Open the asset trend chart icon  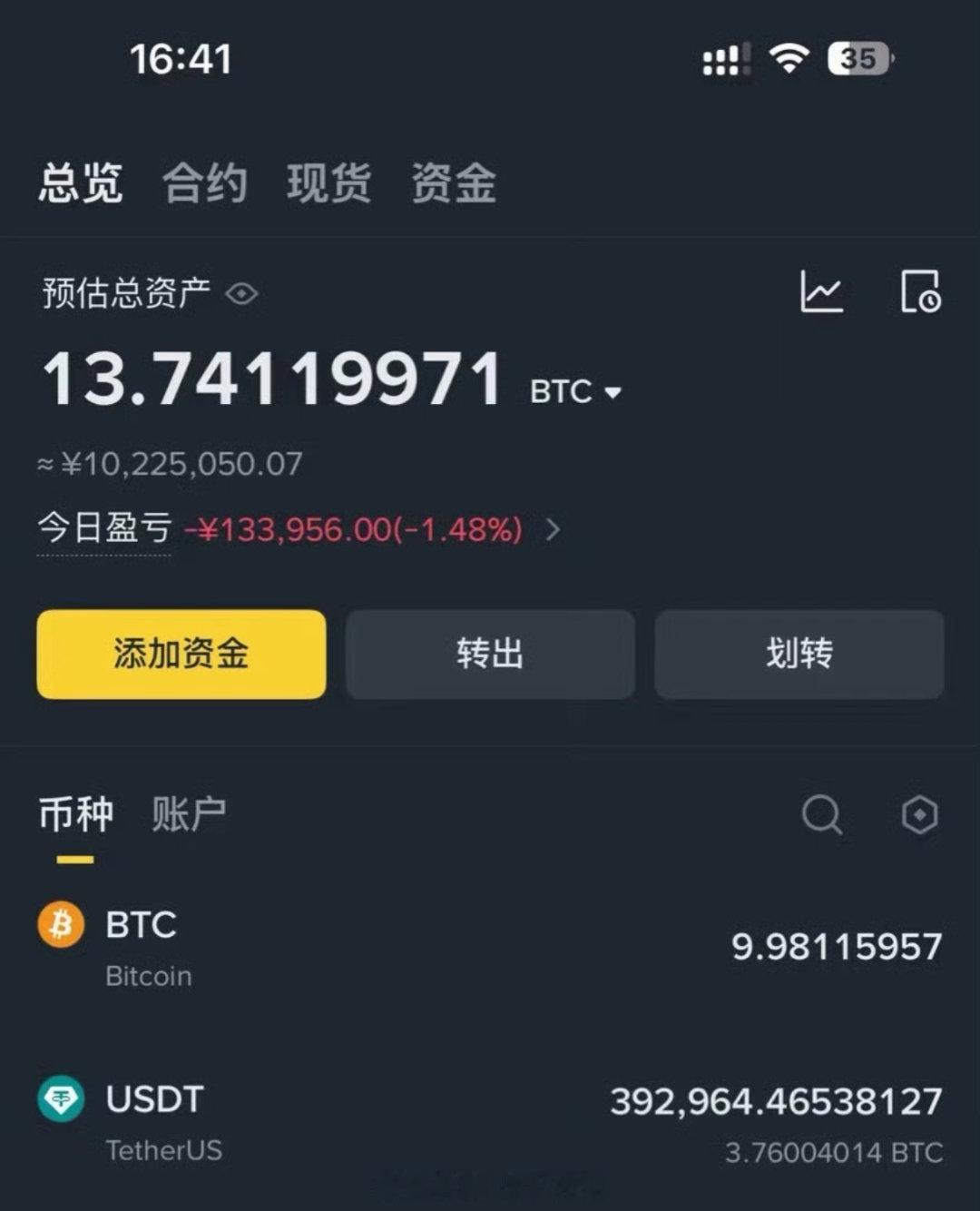[x=822, y=292]
